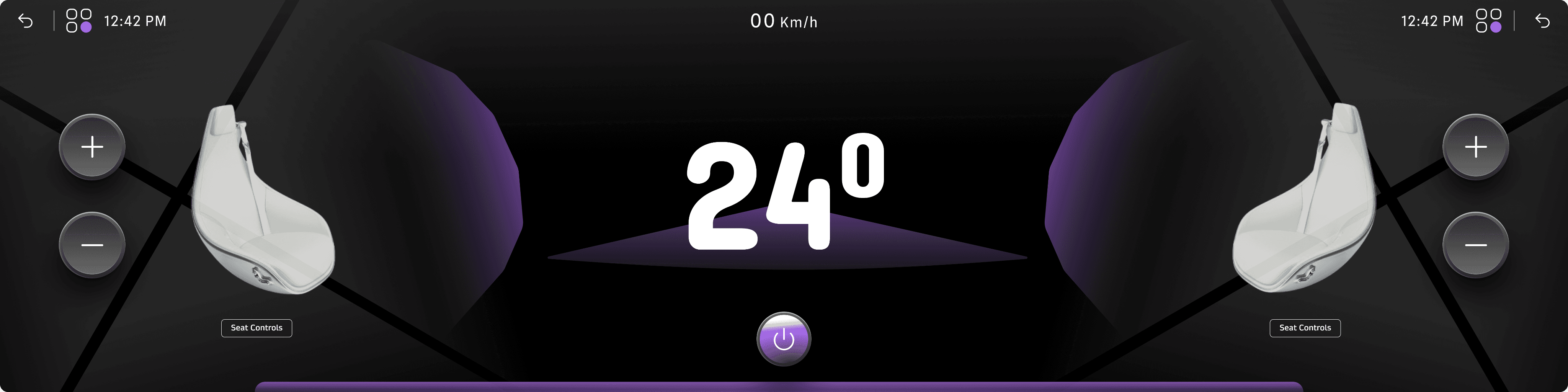
Task: Increase the right seat temperature with plus
Action: (x=1475, y=147)
